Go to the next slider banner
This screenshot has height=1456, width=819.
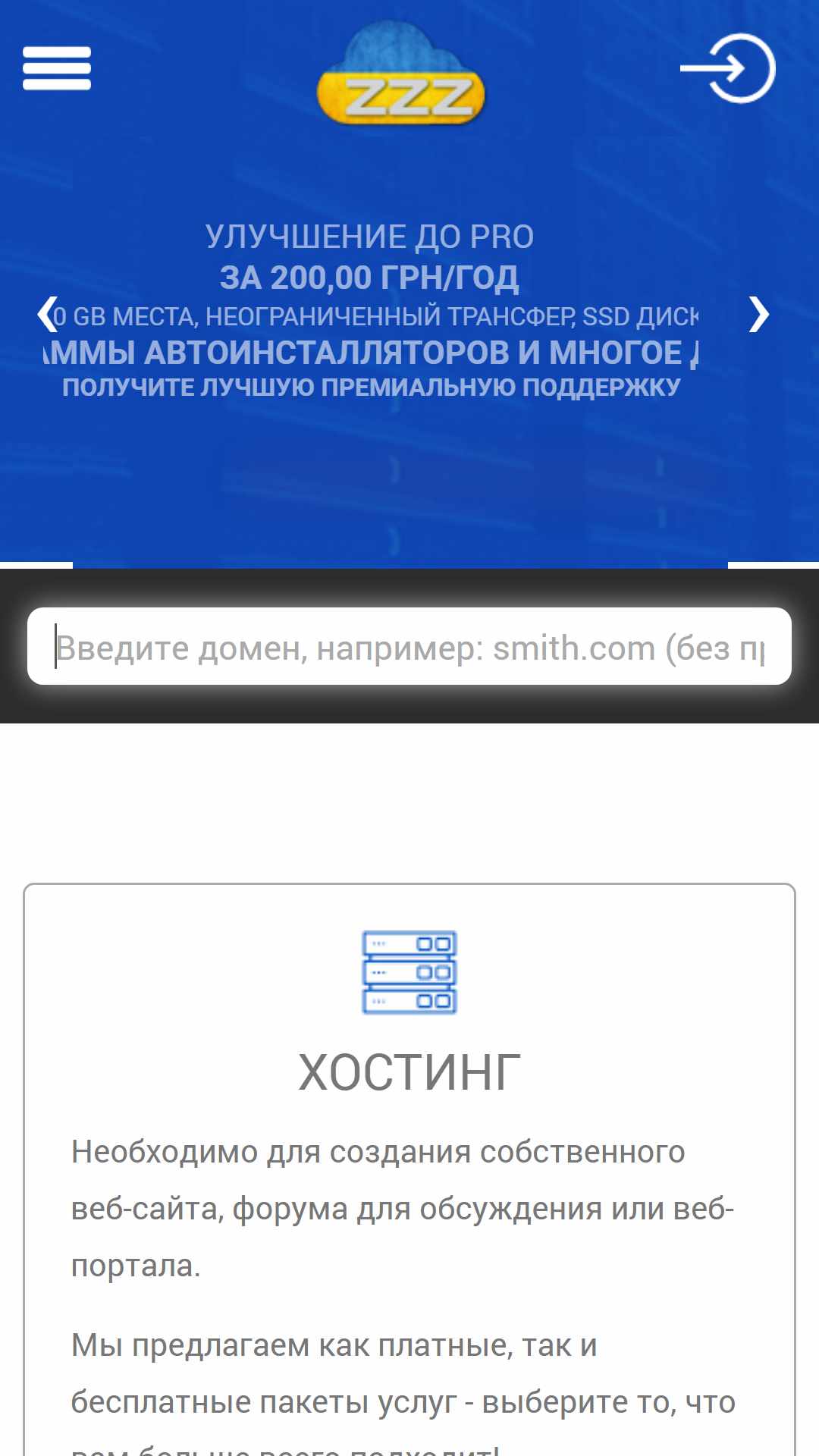(x=758, y=314)
